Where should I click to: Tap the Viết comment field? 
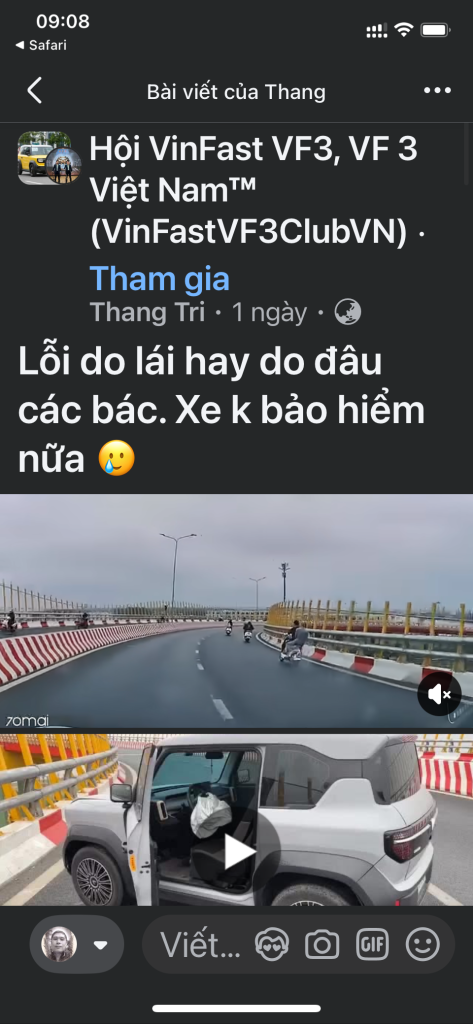tap(201, 945)
